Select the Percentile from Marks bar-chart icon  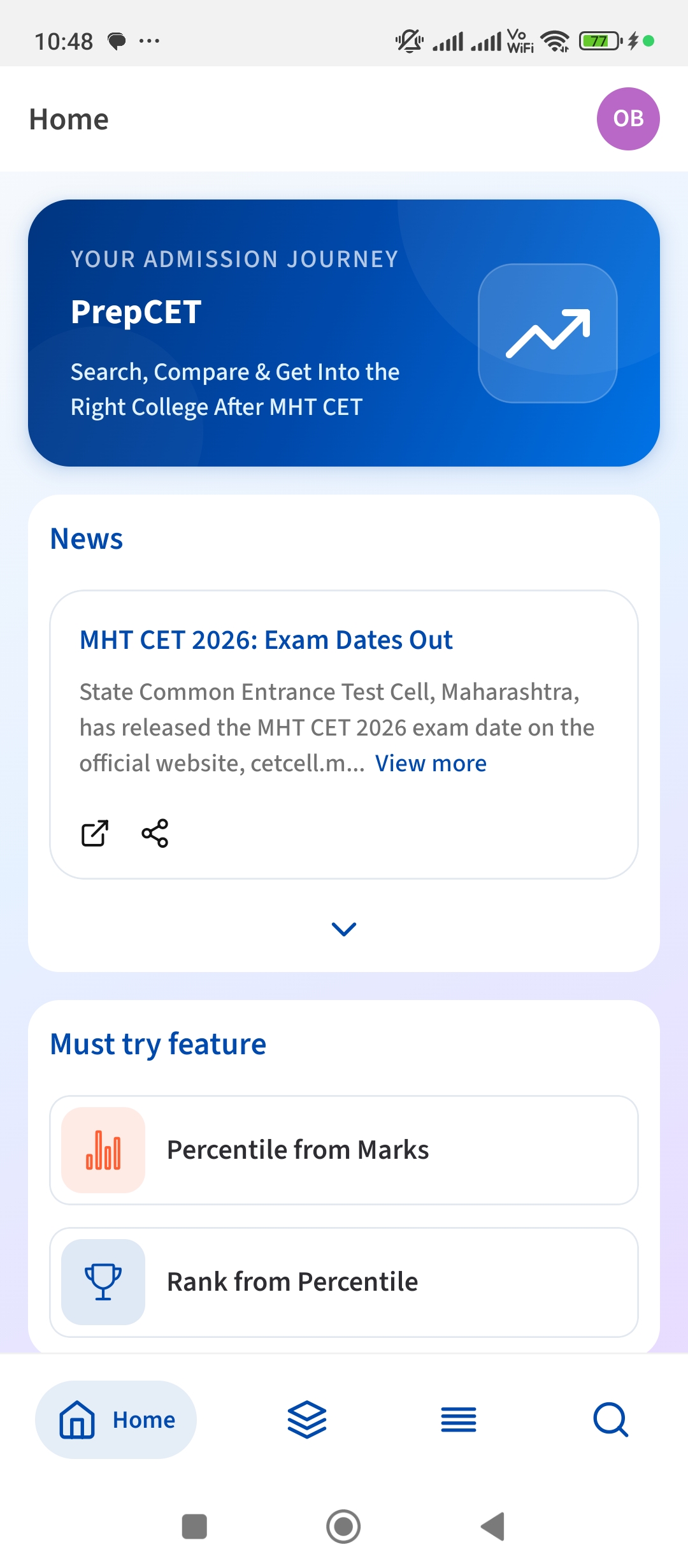pos(103,1150)
